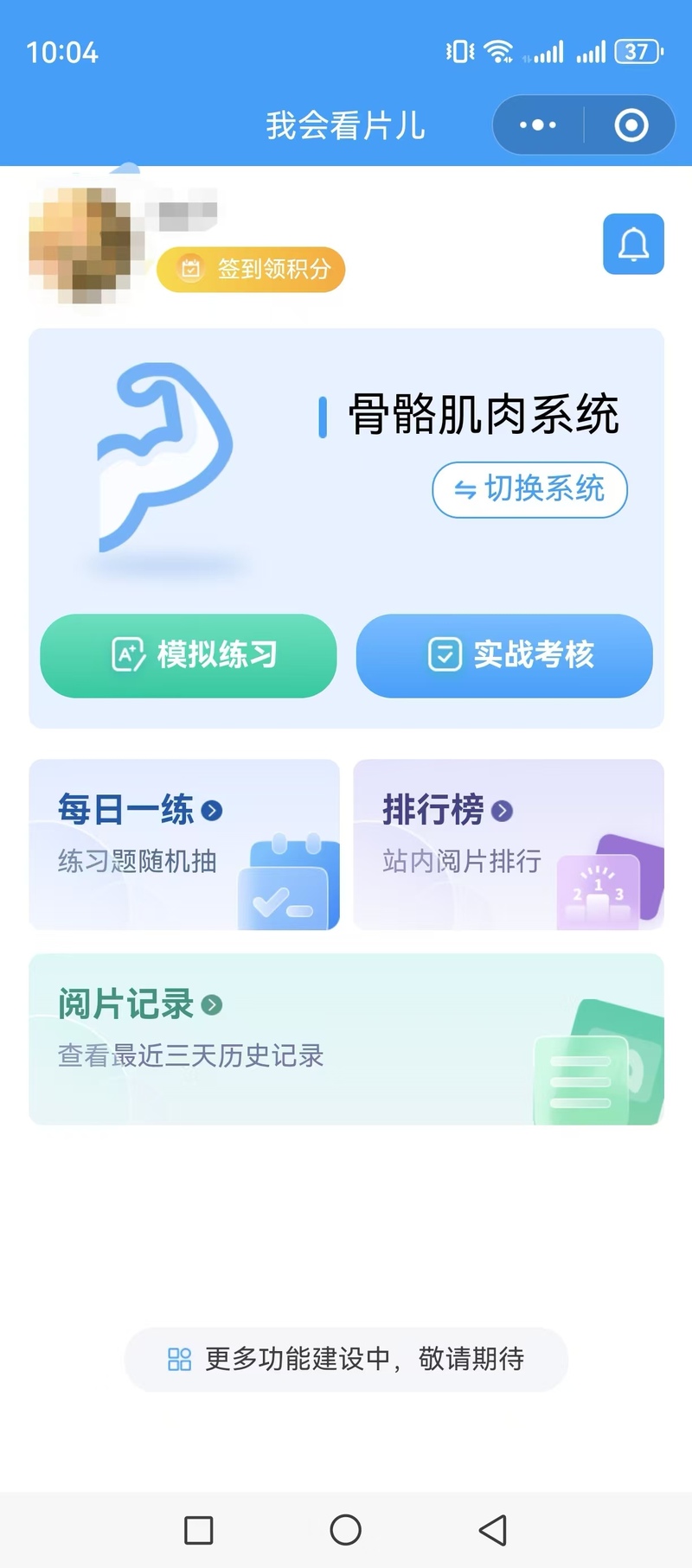Start 模拟练习 practice mode
Viewport: 692px width, 1568px height.
point(189,655)
